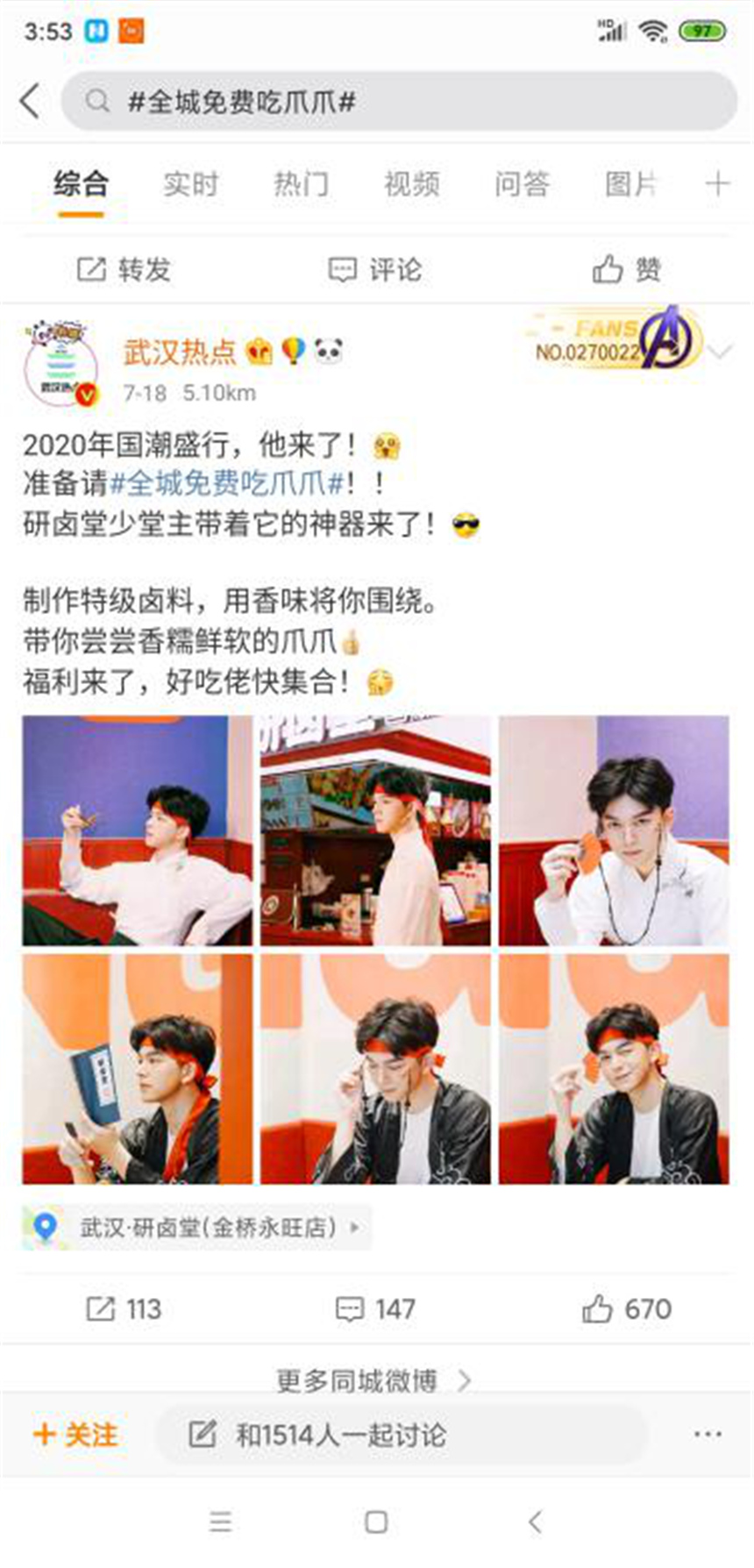Switch to the 图片 tab
Viewport: 754px width, 1568px height.
coord(631,184)
